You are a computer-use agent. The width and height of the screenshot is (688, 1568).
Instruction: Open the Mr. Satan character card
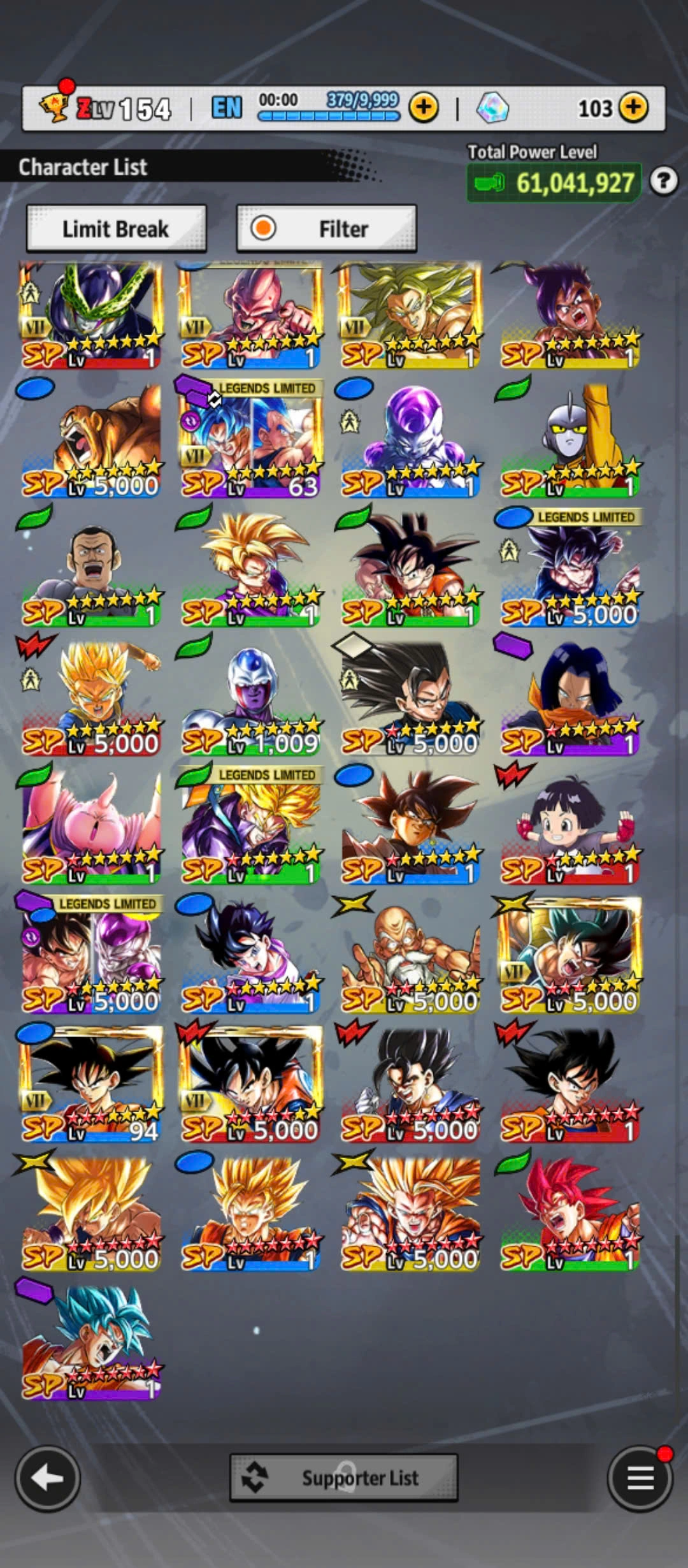pyautogui.click(x=90, y=569)
